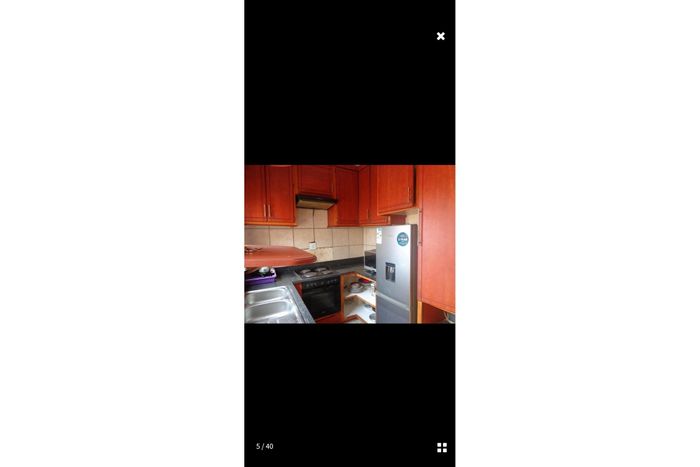Close the photo viewer
This screenshot has width=700, height=467.
(x=440, y=36)
